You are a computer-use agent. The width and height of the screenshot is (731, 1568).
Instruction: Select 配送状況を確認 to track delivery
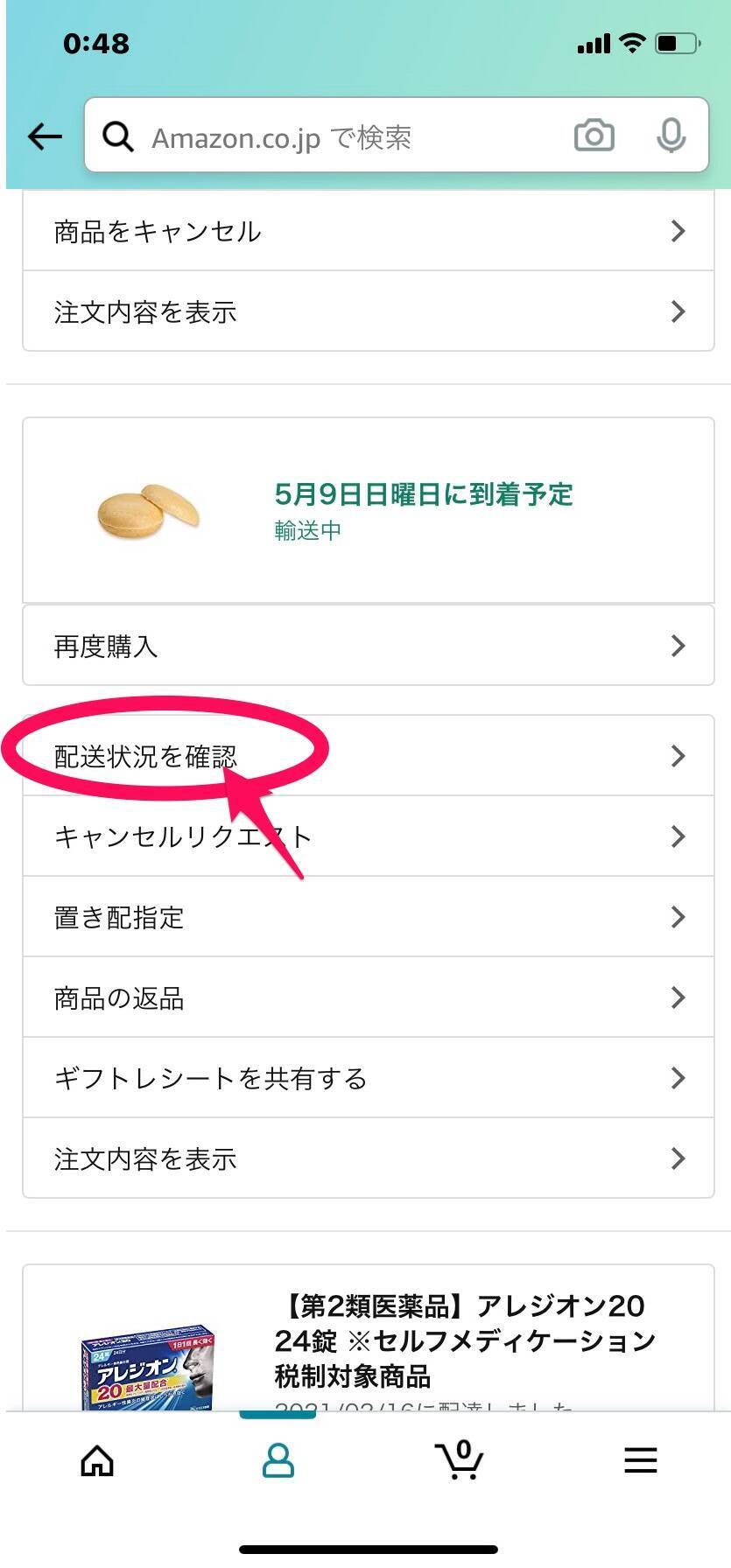pyautogui.click(x=368, y=756)
